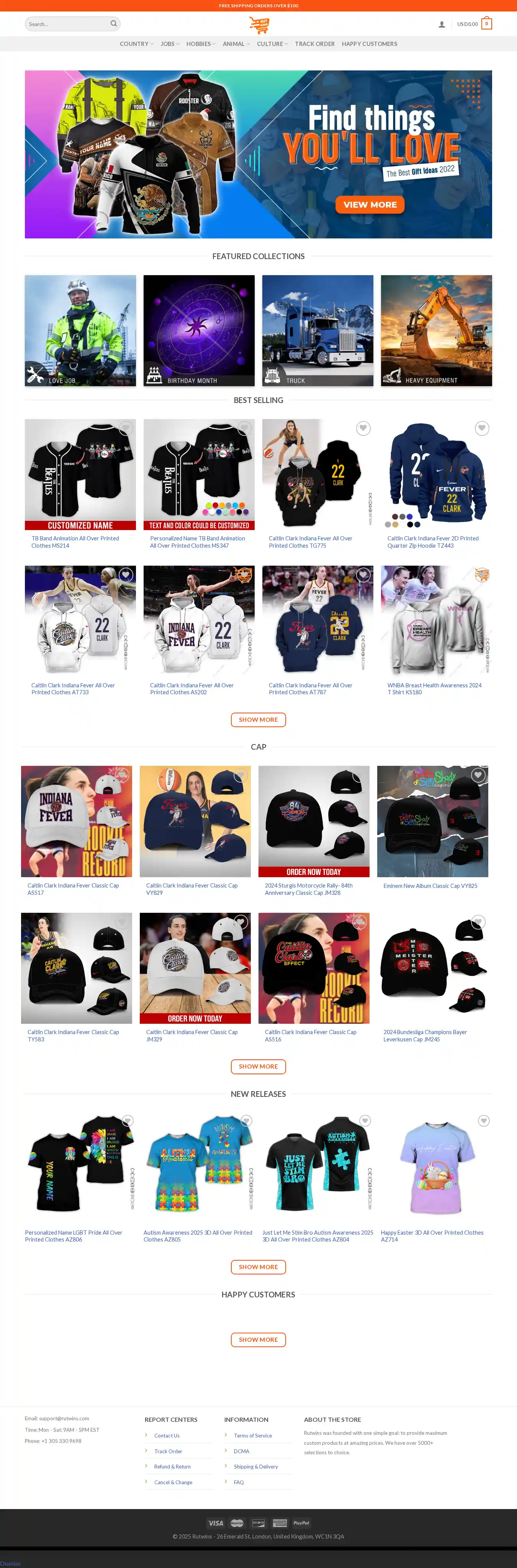The width and height of the screenshot is (517, 1568).
Task: Dismiss the notice at the page bottom
Action: (10, 1563)
